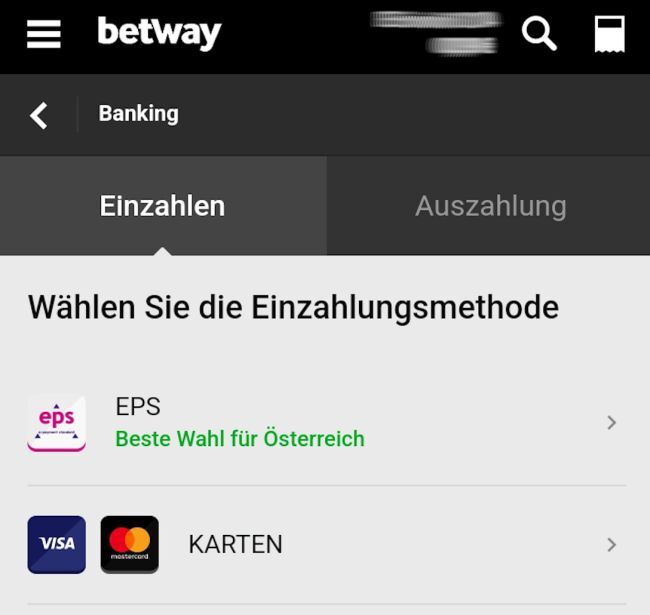This screenshot has width=650, height=615.
Task: Open the hamburger menu
Action: point(44,35)
